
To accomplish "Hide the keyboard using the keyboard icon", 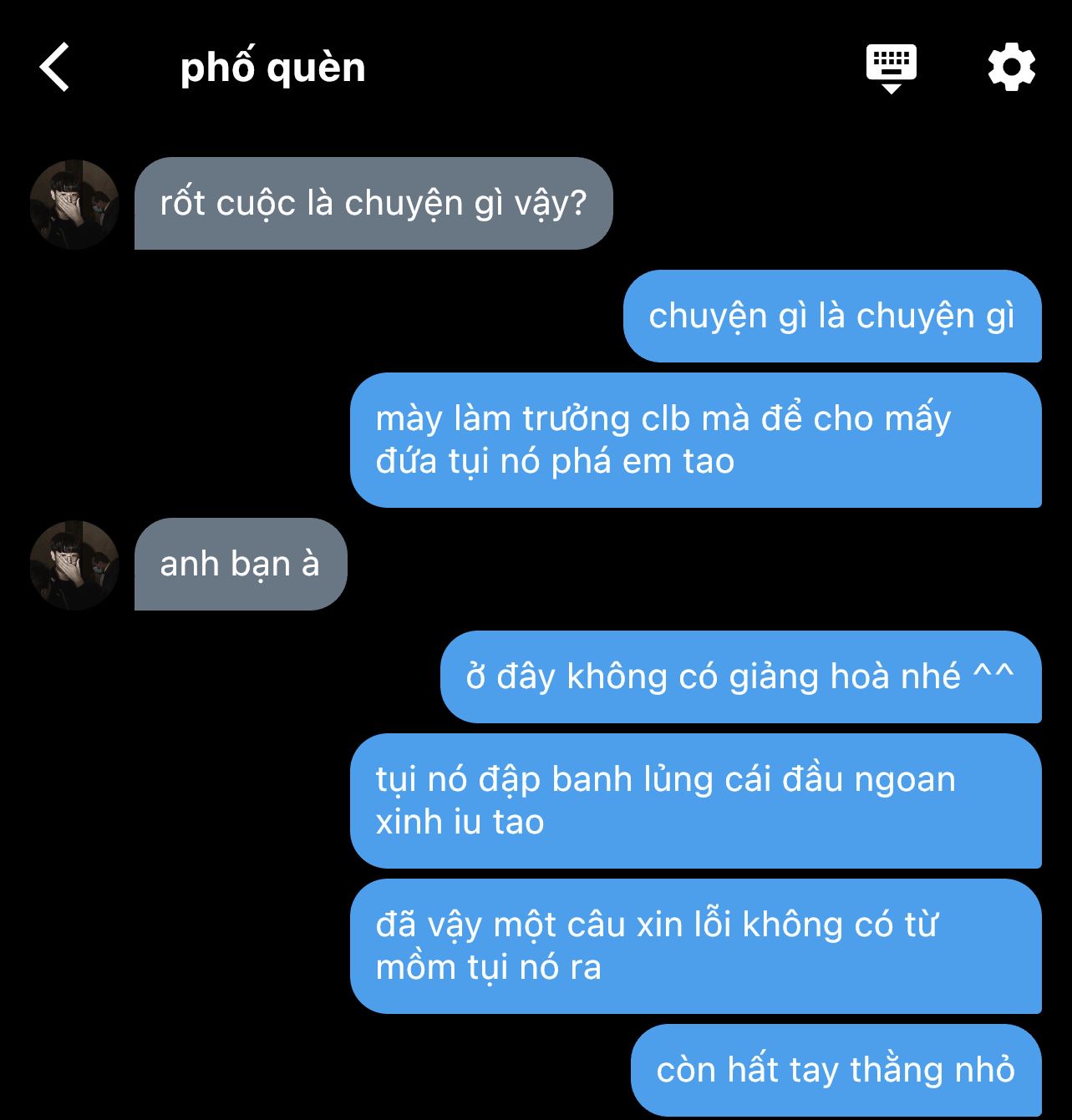I will tap(891, 68).
